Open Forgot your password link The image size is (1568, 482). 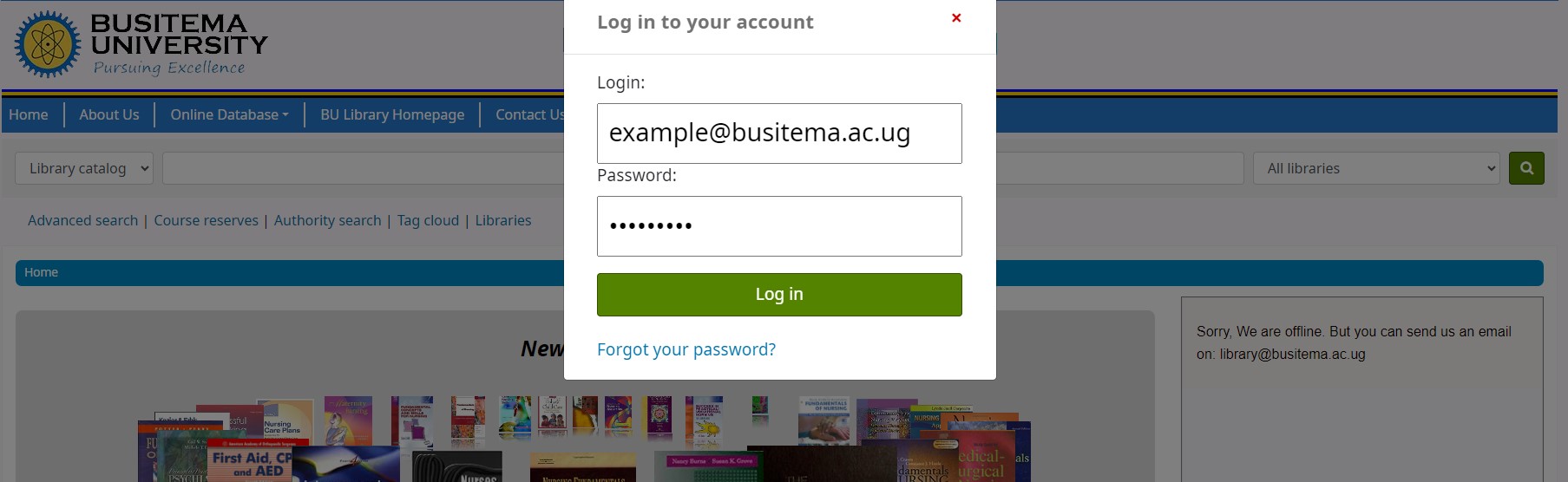(686, 349)
